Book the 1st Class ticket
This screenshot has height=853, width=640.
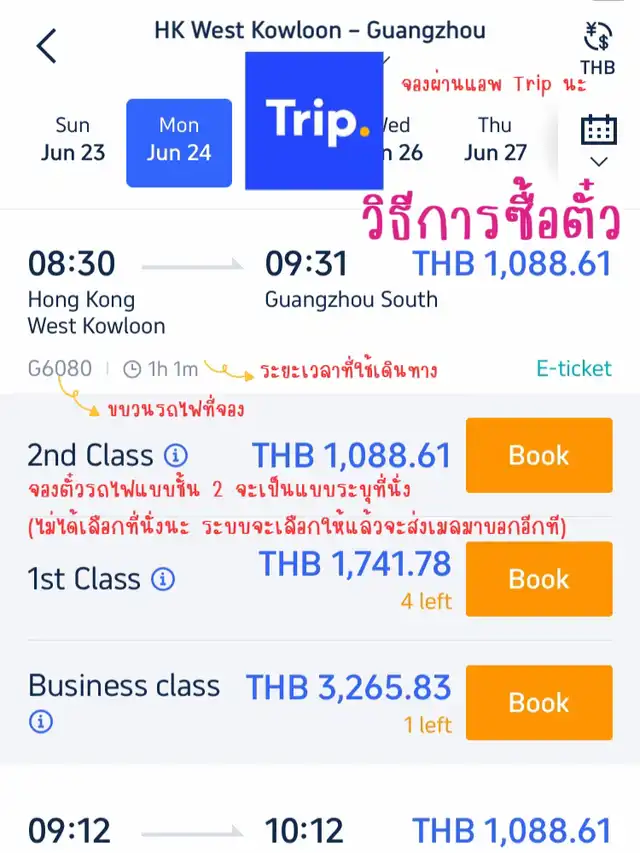[x=539, y=578]
